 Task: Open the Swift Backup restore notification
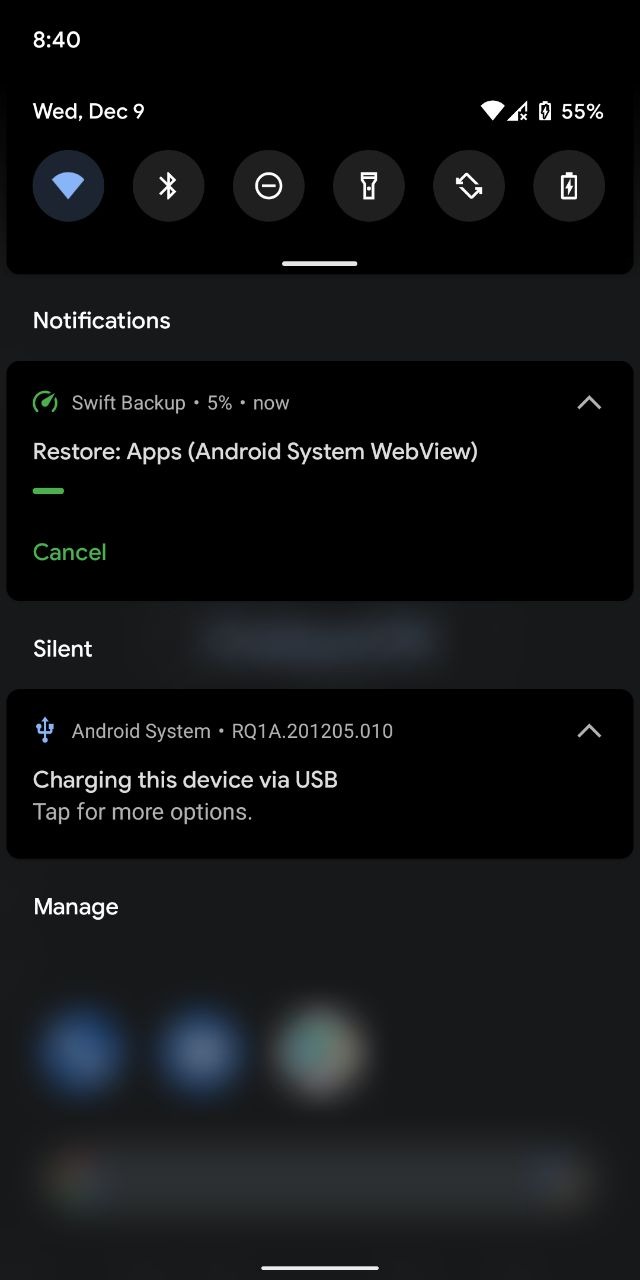coord(255,452)
